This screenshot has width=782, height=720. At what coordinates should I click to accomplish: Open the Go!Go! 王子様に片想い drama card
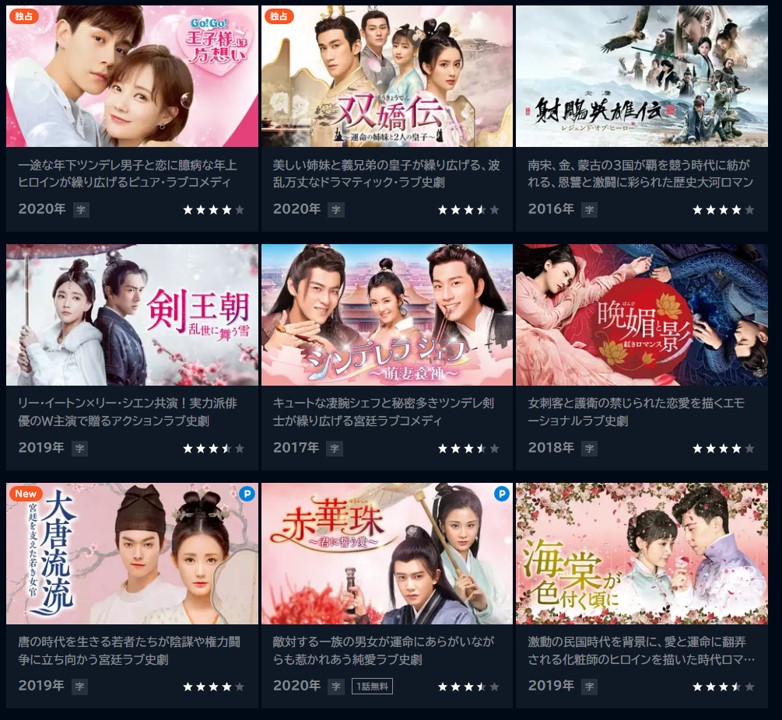coord(132,77)
